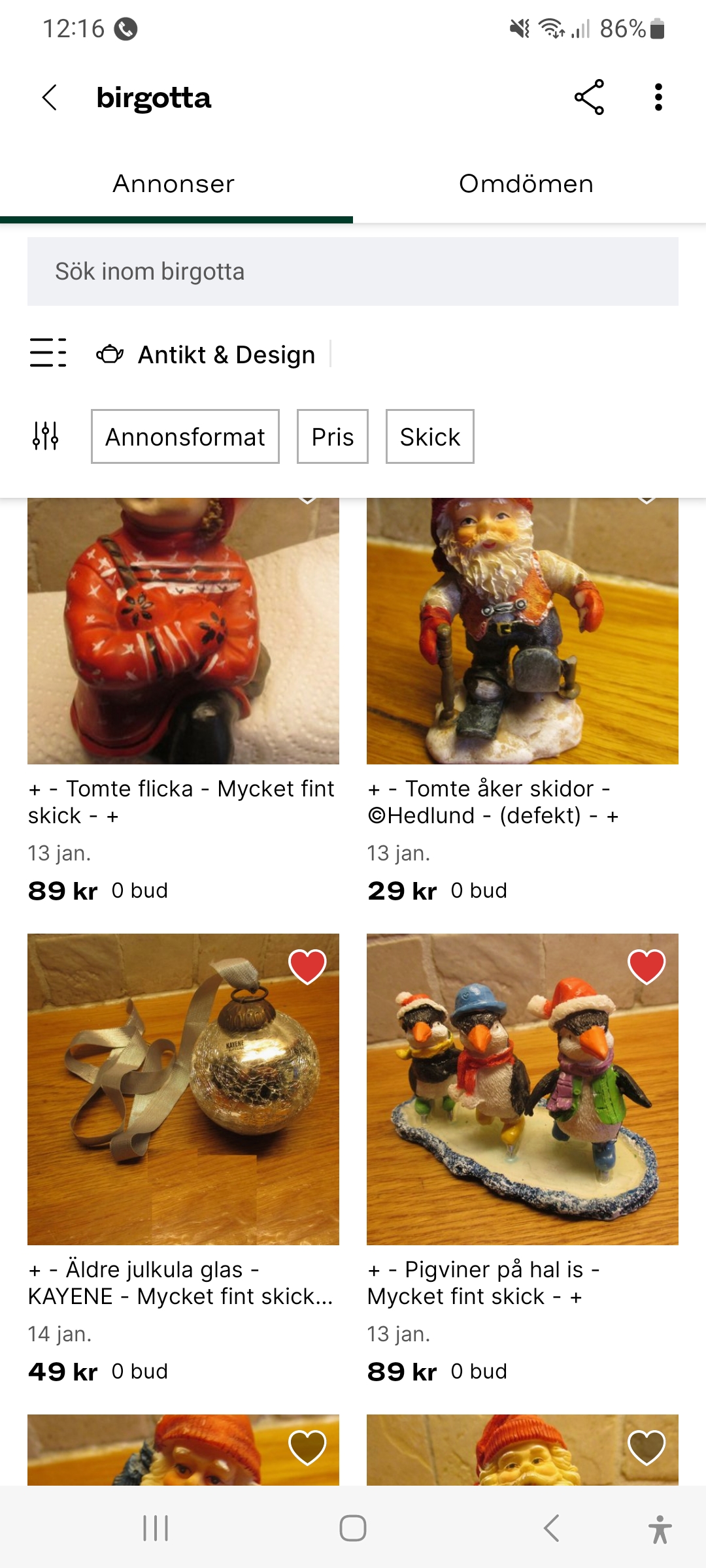Choose the Antikt & Design category
The width and height of the screenshot is (706, 1568).
pyautogui.click(x=207, y=355)
